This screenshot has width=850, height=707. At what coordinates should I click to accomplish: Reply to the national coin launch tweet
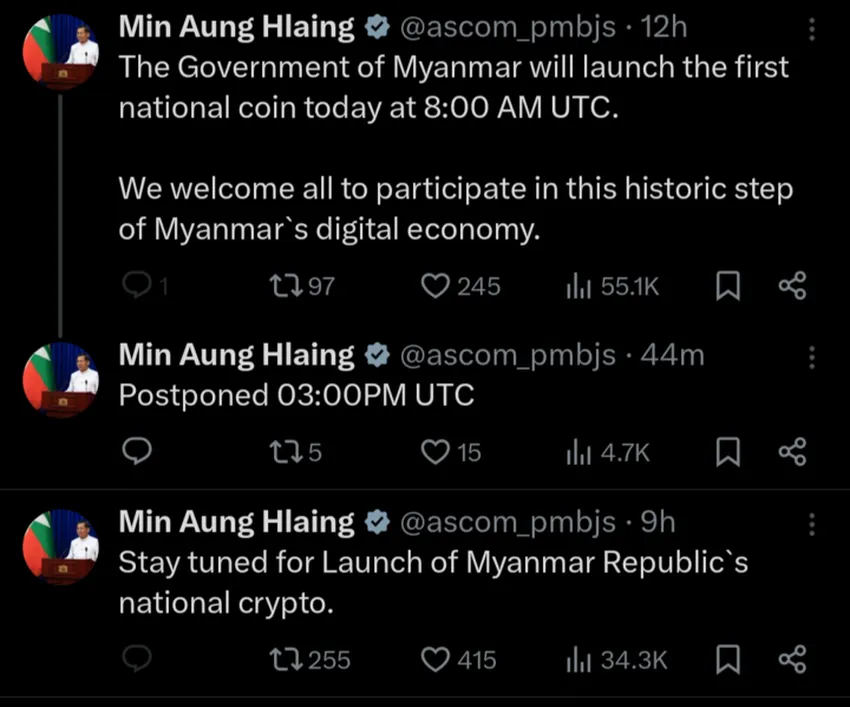134,287
